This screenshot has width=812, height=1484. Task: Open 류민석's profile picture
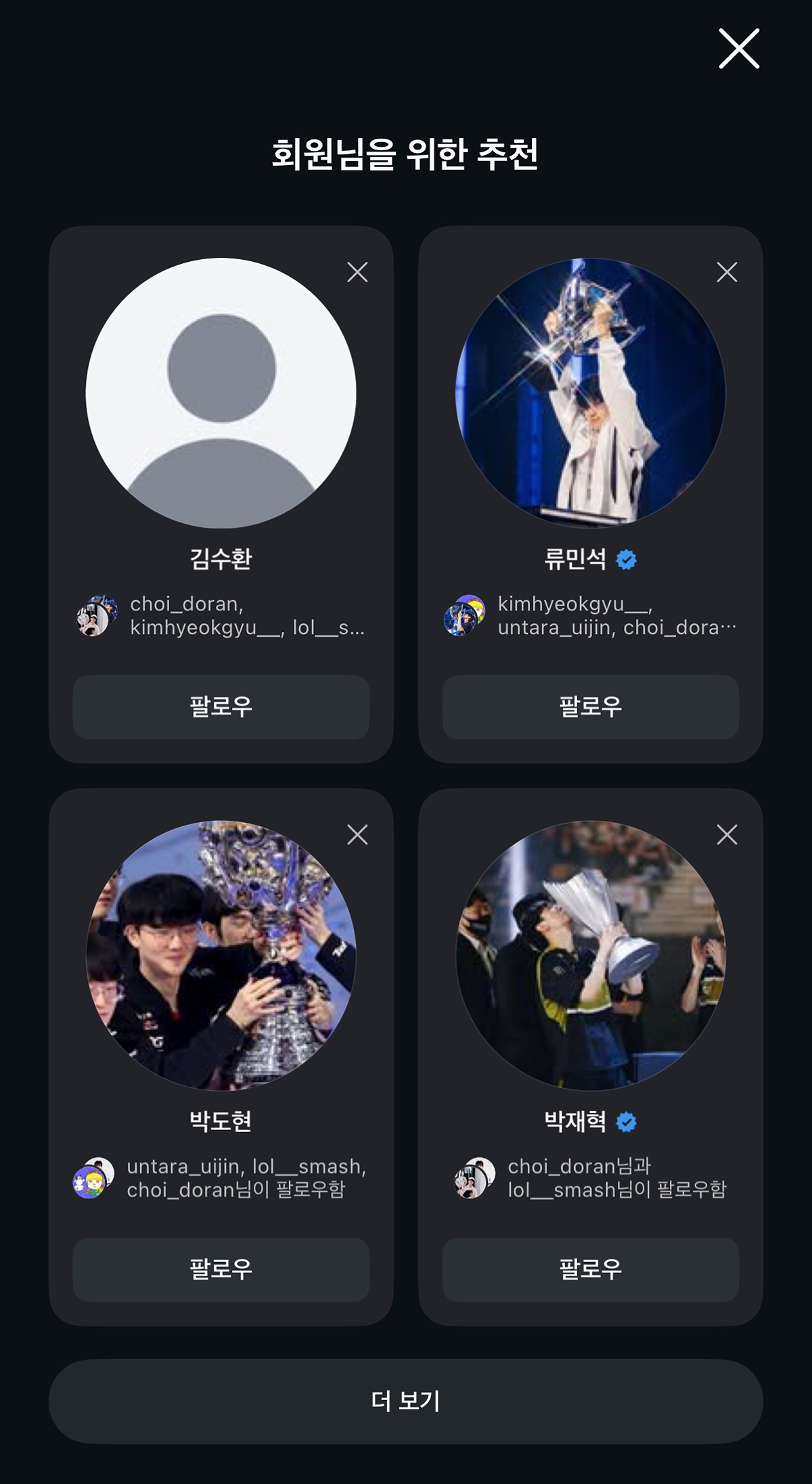(590, 392)
